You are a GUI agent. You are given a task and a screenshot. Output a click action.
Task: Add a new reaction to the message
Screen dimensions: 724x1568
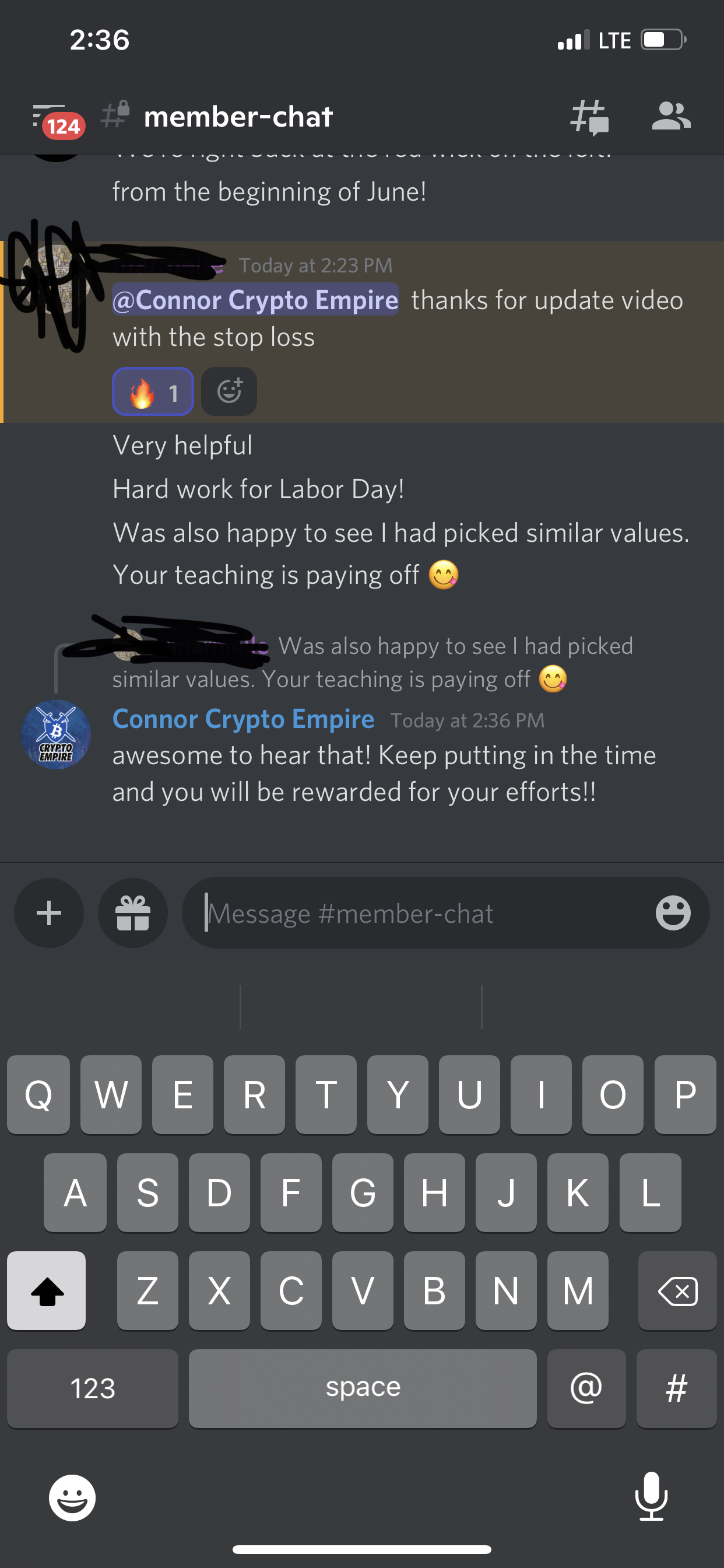point(229,392)
